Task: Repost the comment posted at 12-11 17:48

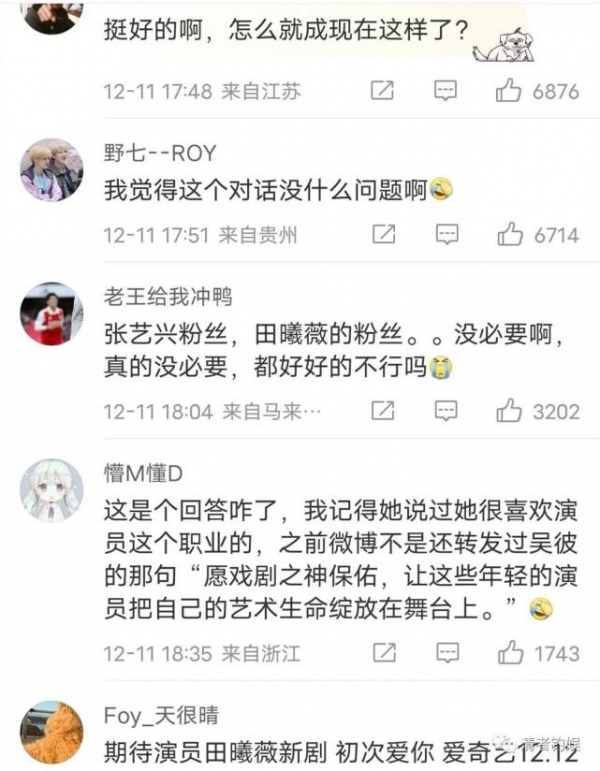Action: (x=382, y=91)
